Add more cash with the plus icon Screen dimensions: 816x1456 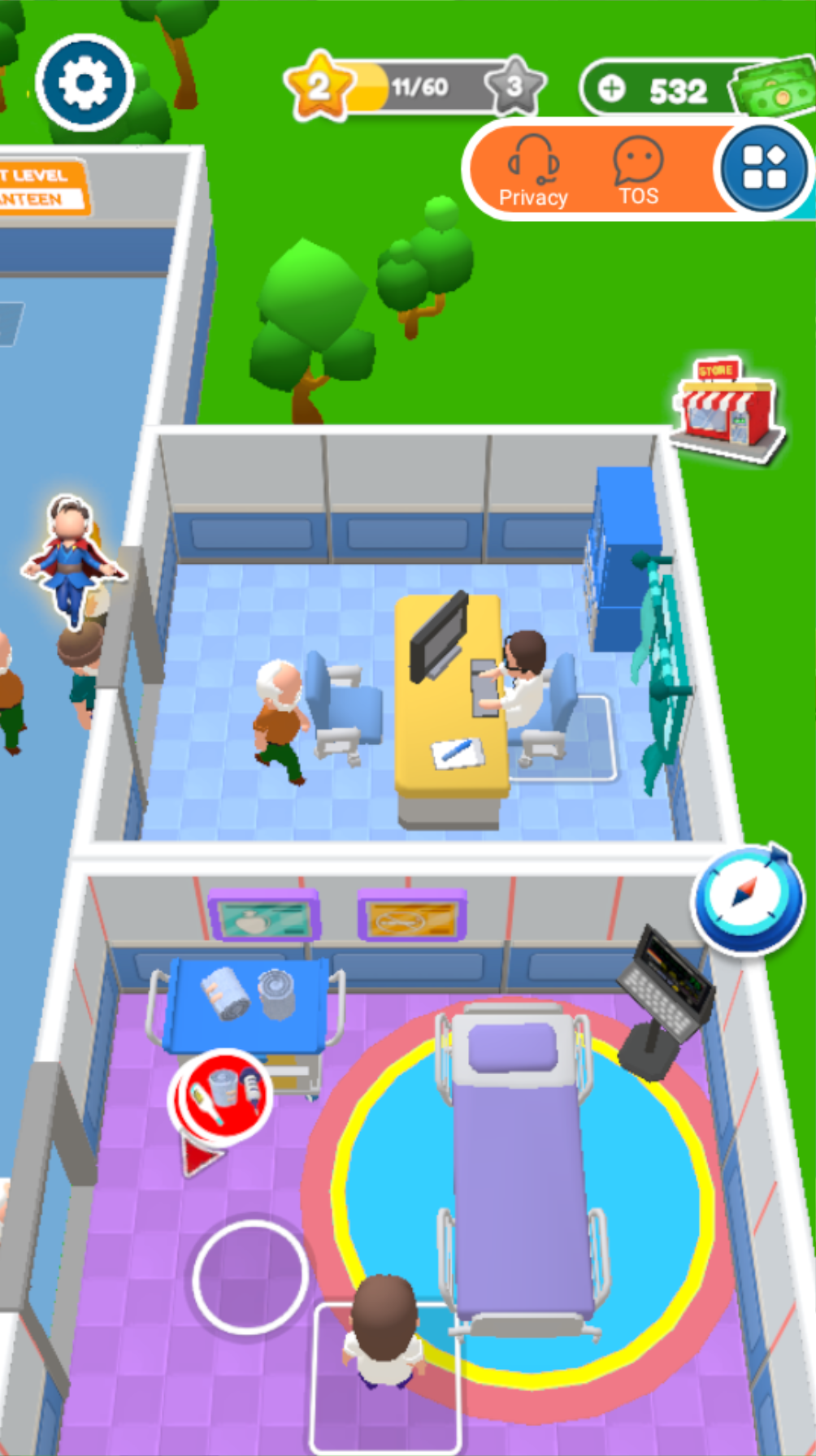click(612, 89)
